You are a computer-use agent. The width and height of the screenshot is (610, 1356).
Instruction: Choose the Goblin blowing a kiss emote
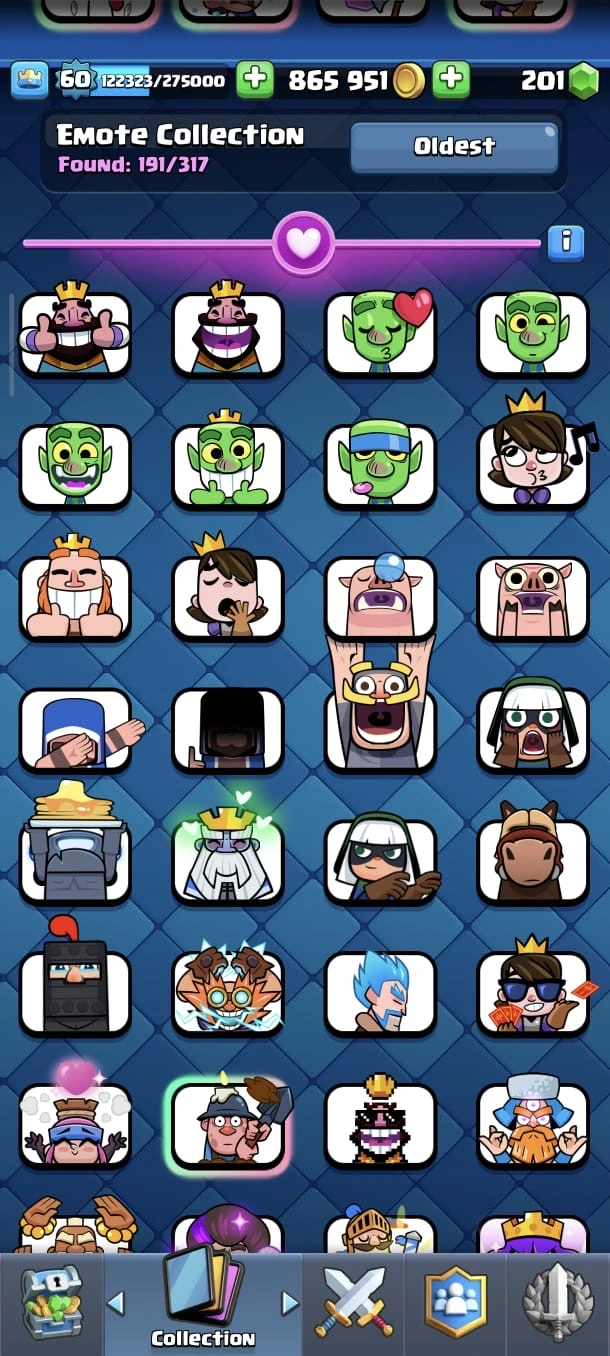click(x=380, y=333)
